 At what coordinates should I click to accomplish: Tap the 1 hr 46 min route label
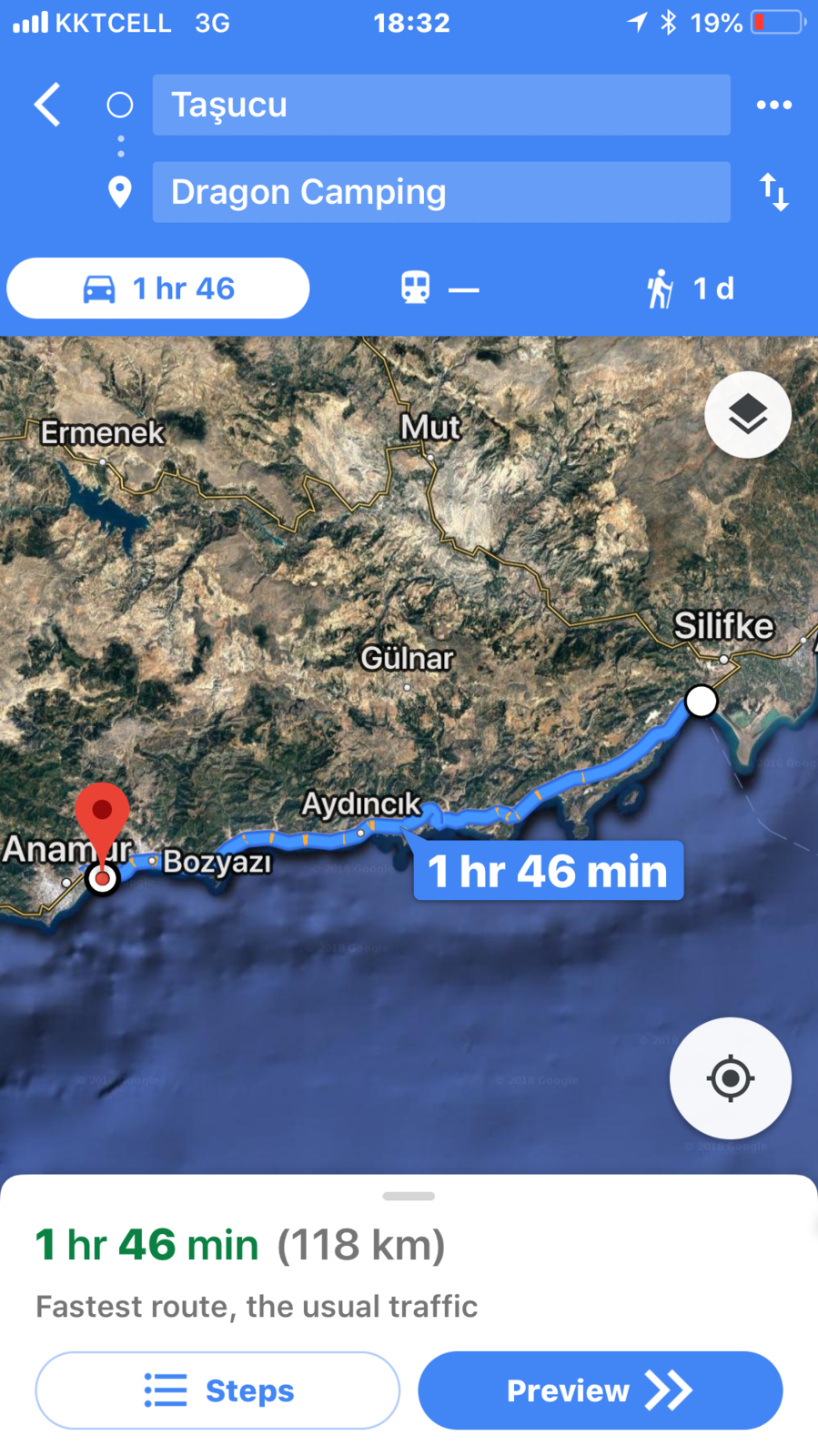(x=548, y=871)
